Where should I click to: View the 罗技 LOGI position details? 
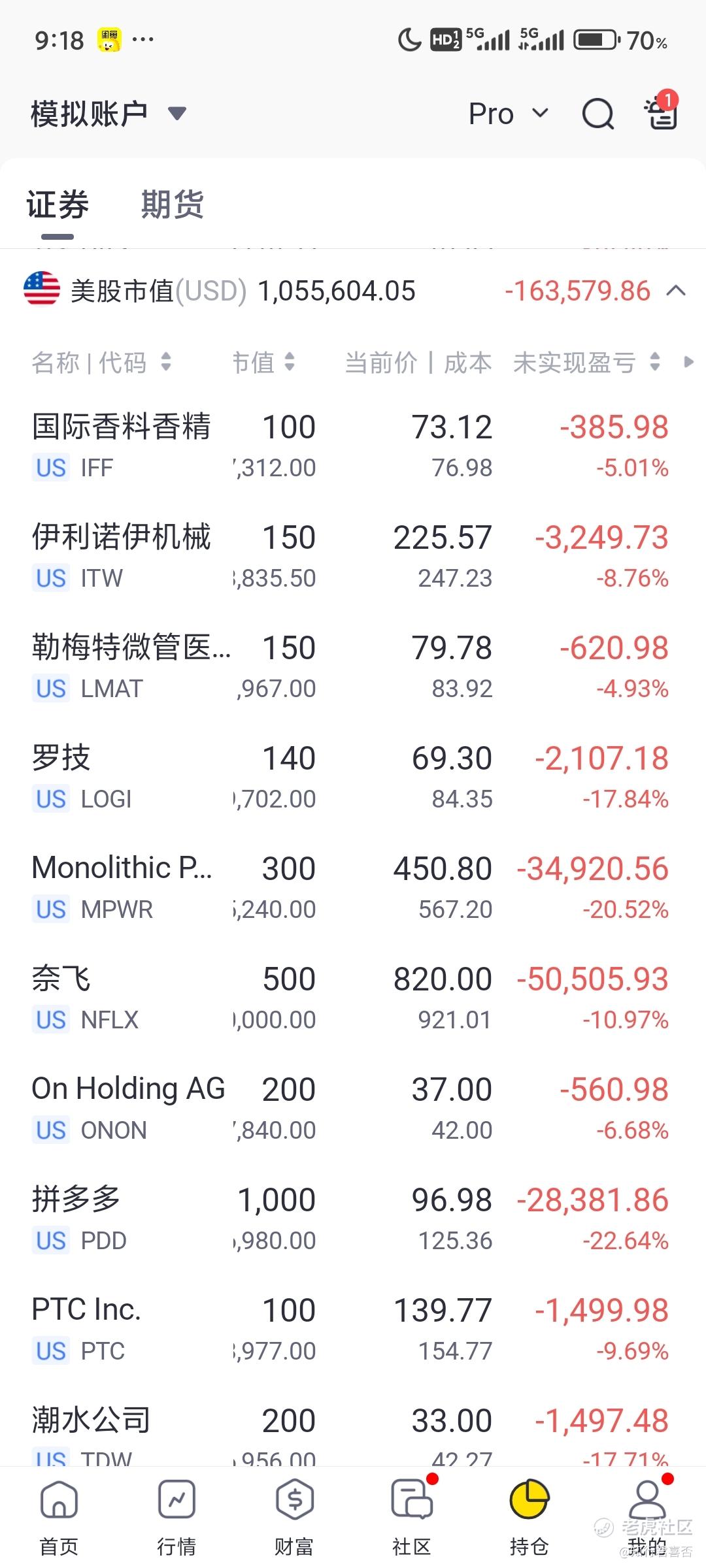click(353, 778)
